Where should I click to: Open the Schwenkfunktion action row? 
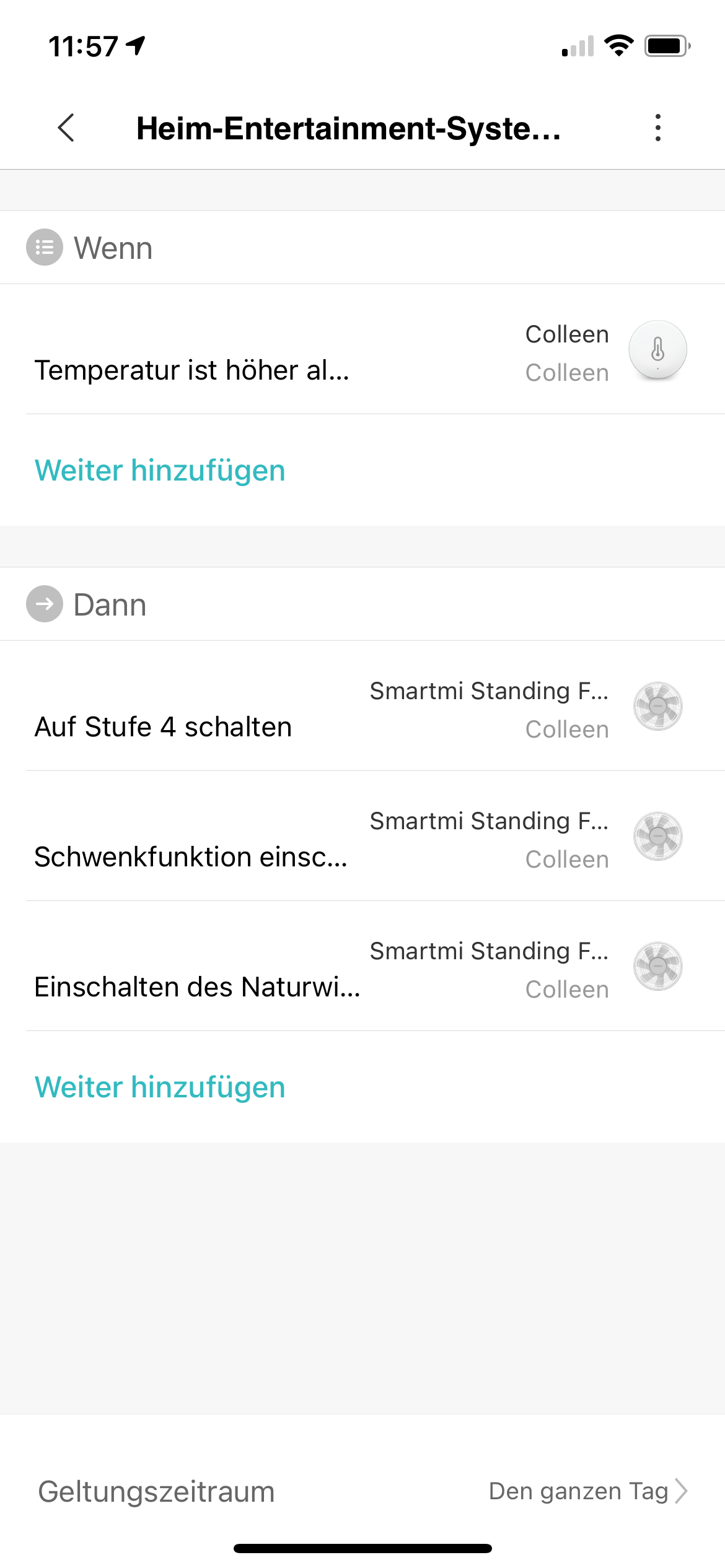point(362,836)
